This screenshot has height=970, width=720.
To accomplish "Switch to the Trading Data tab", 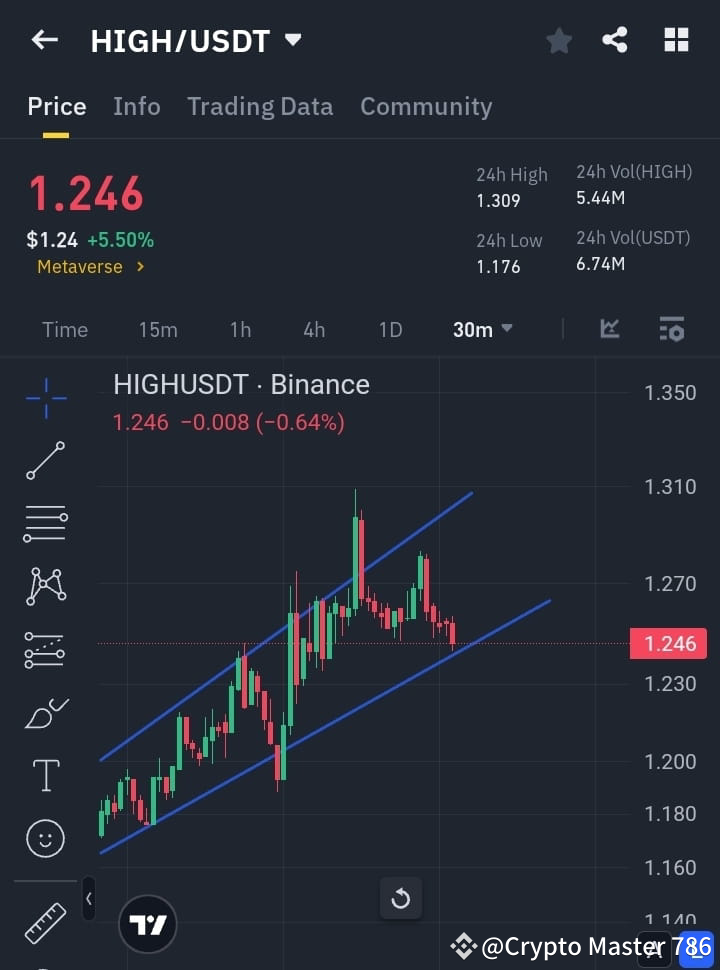I will 260,106.
